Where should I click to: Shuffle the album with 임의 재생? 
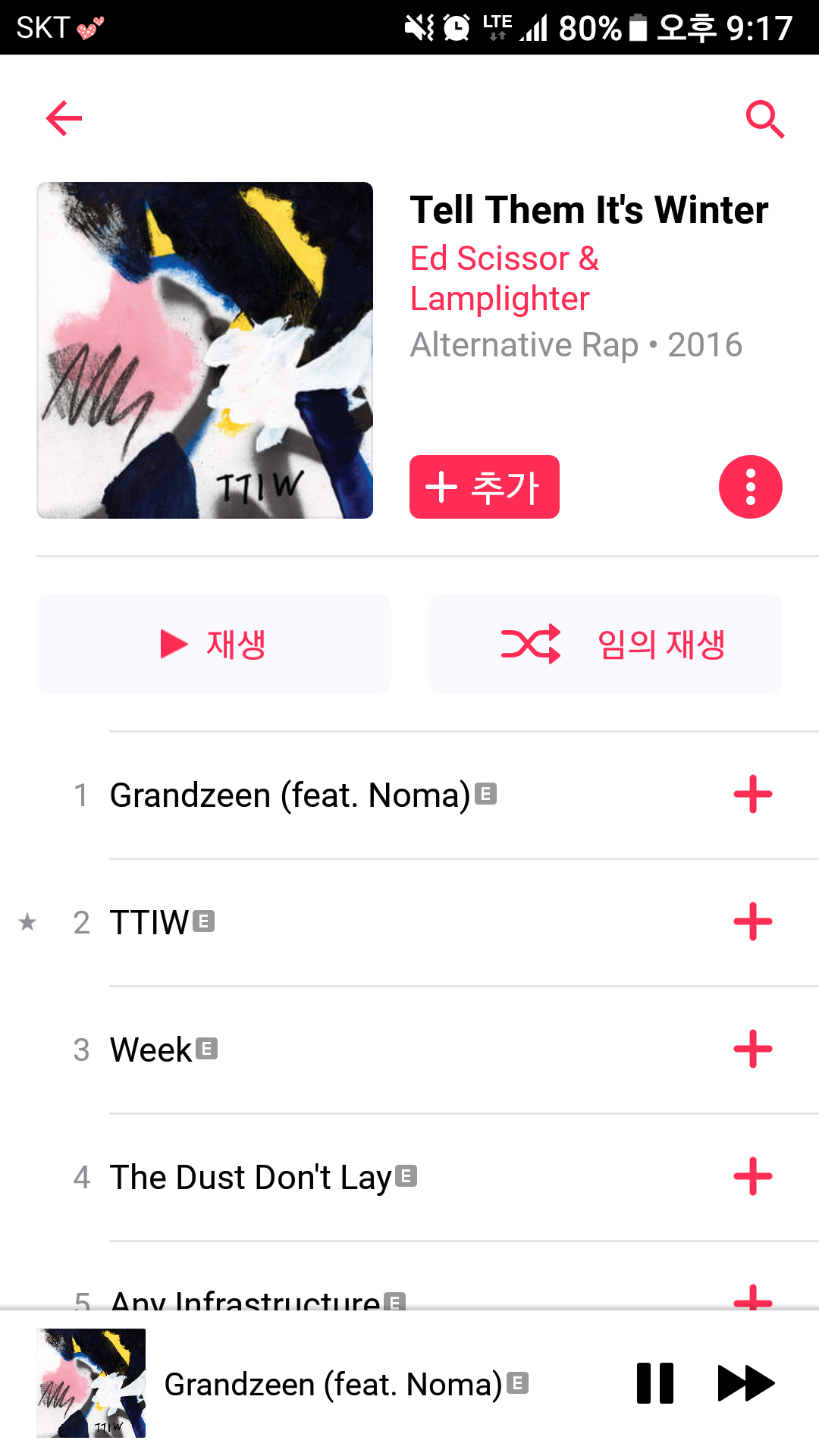[604, 644]
